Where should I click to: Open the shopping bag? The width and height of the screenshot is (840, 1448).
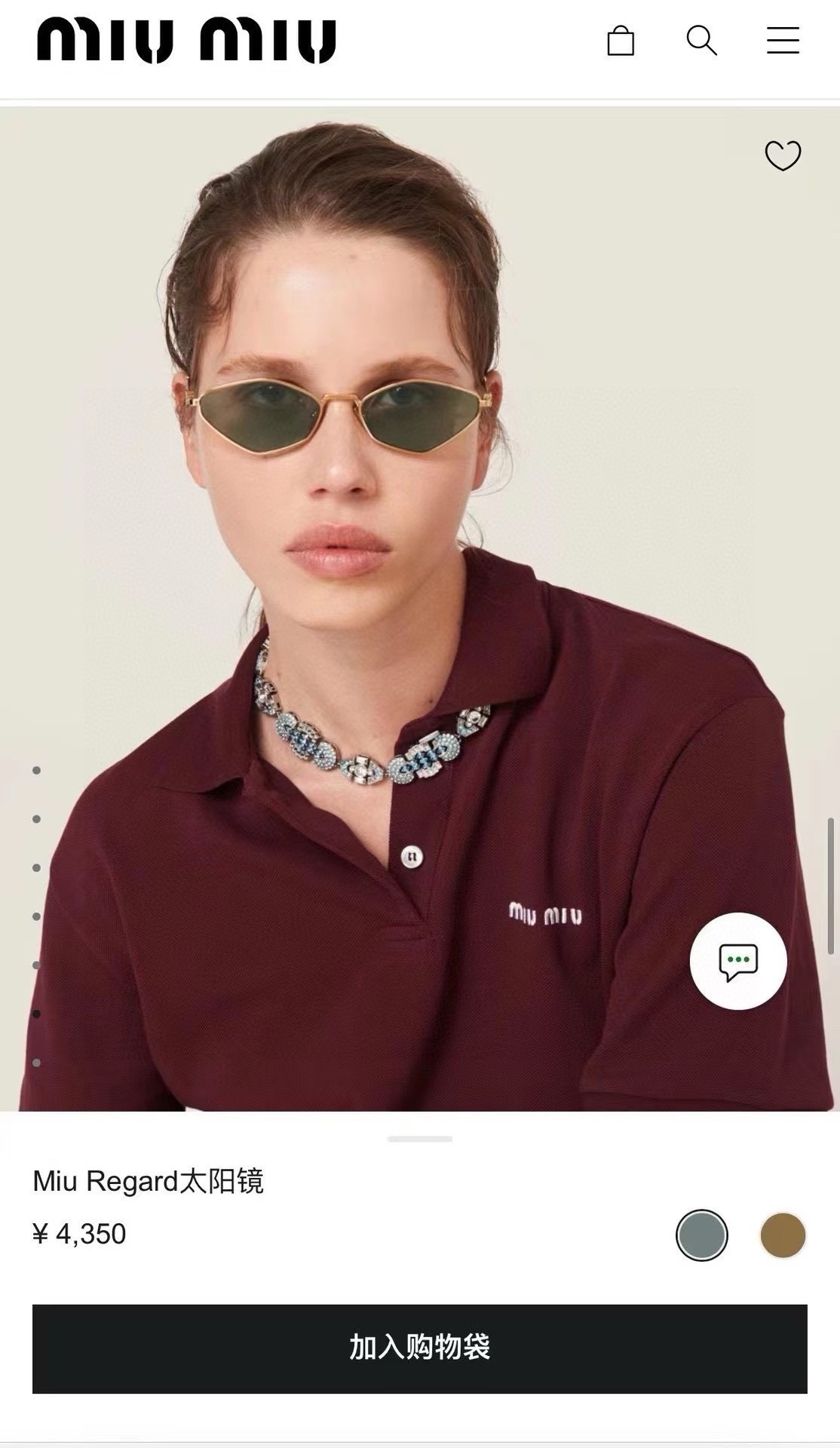tap(621, 41)
